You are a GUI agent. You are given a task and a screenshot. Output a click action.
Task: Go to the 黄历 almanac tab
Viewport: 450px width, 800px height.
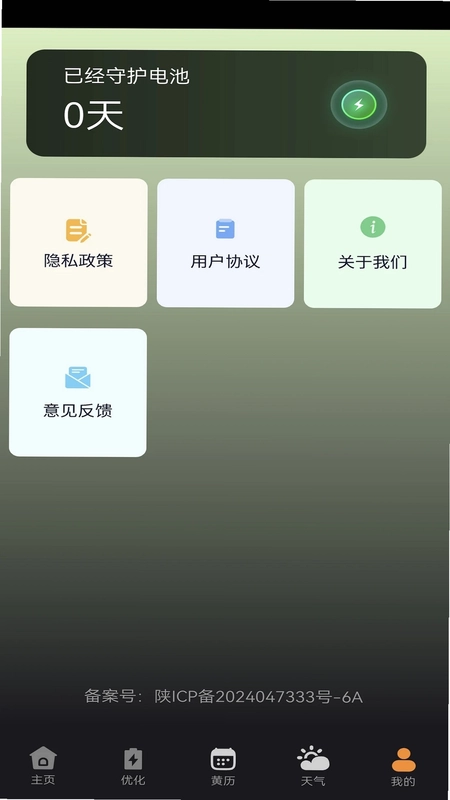click(223, 766)
